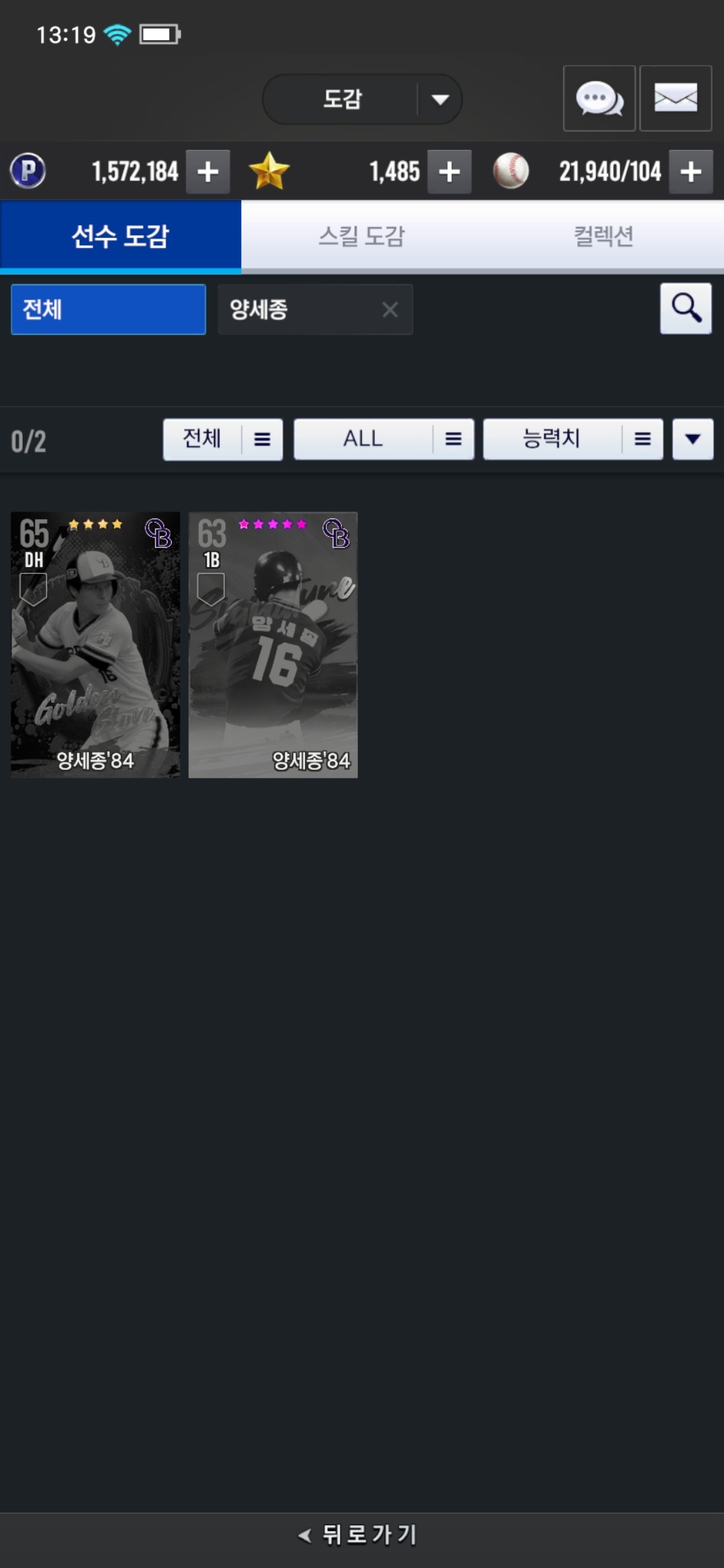
Task: Tap the magnifier search button
Action: tap(686, 308)
